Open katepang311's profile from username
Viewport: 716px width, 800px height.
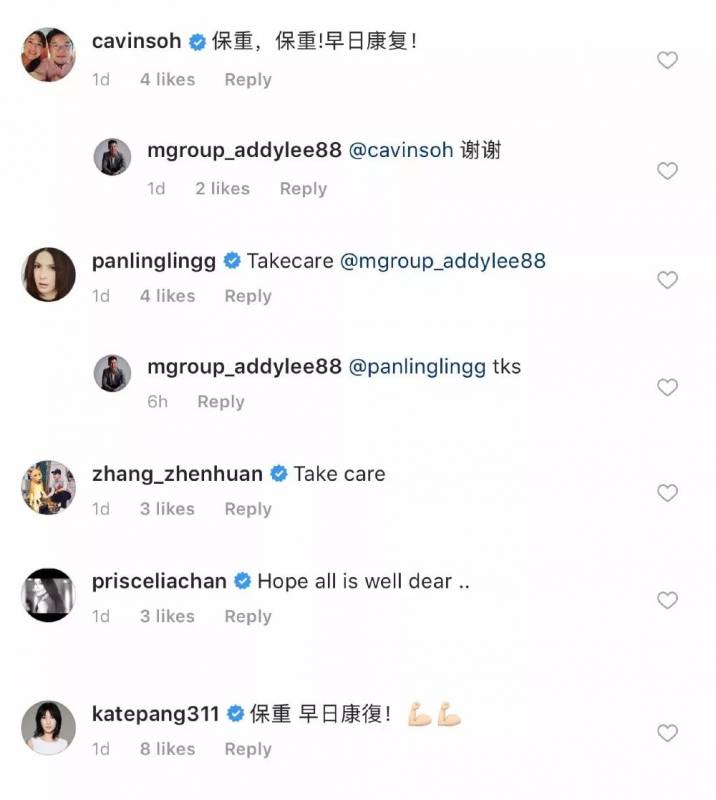[x=155, y=715]
